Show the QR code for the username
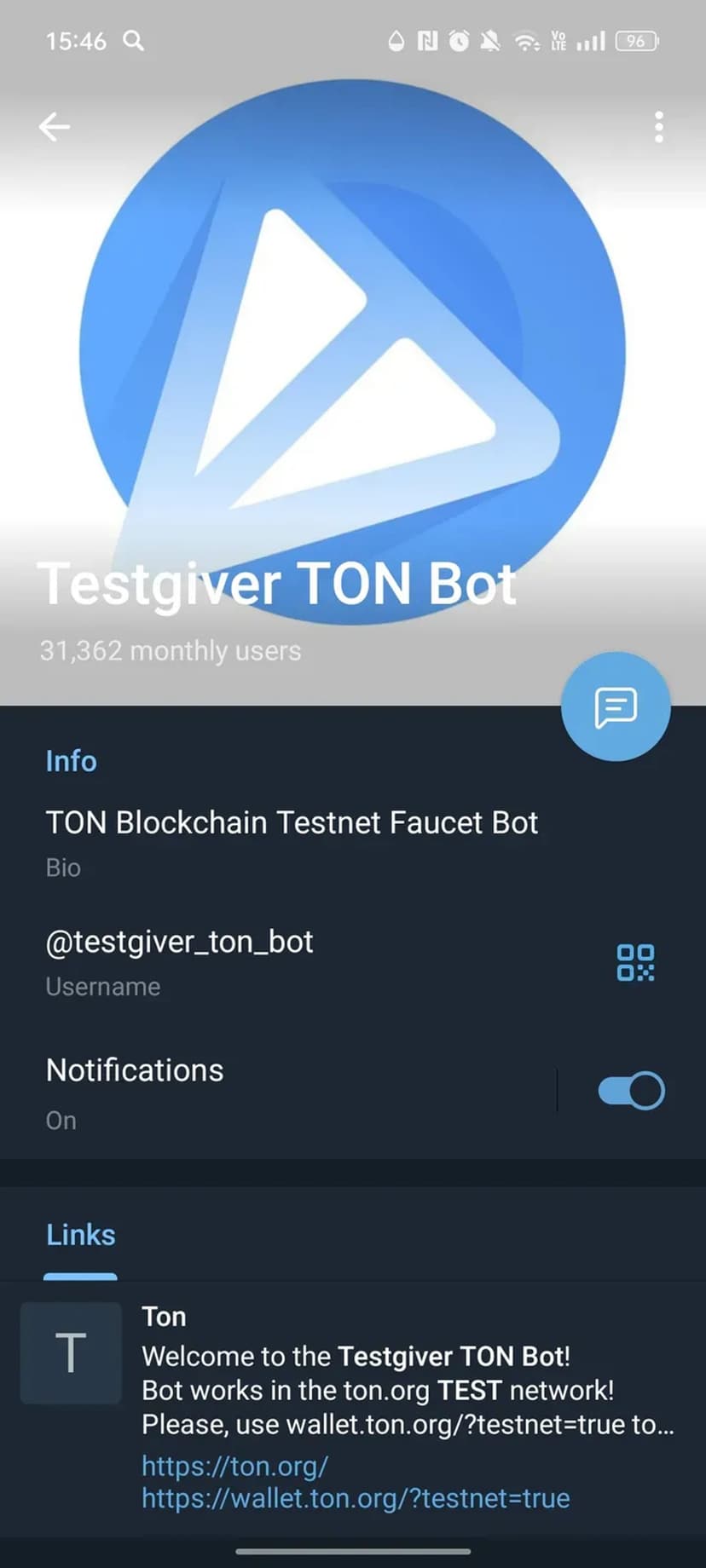The width and height of the screenshot is (706, 1568). (635, 962)
